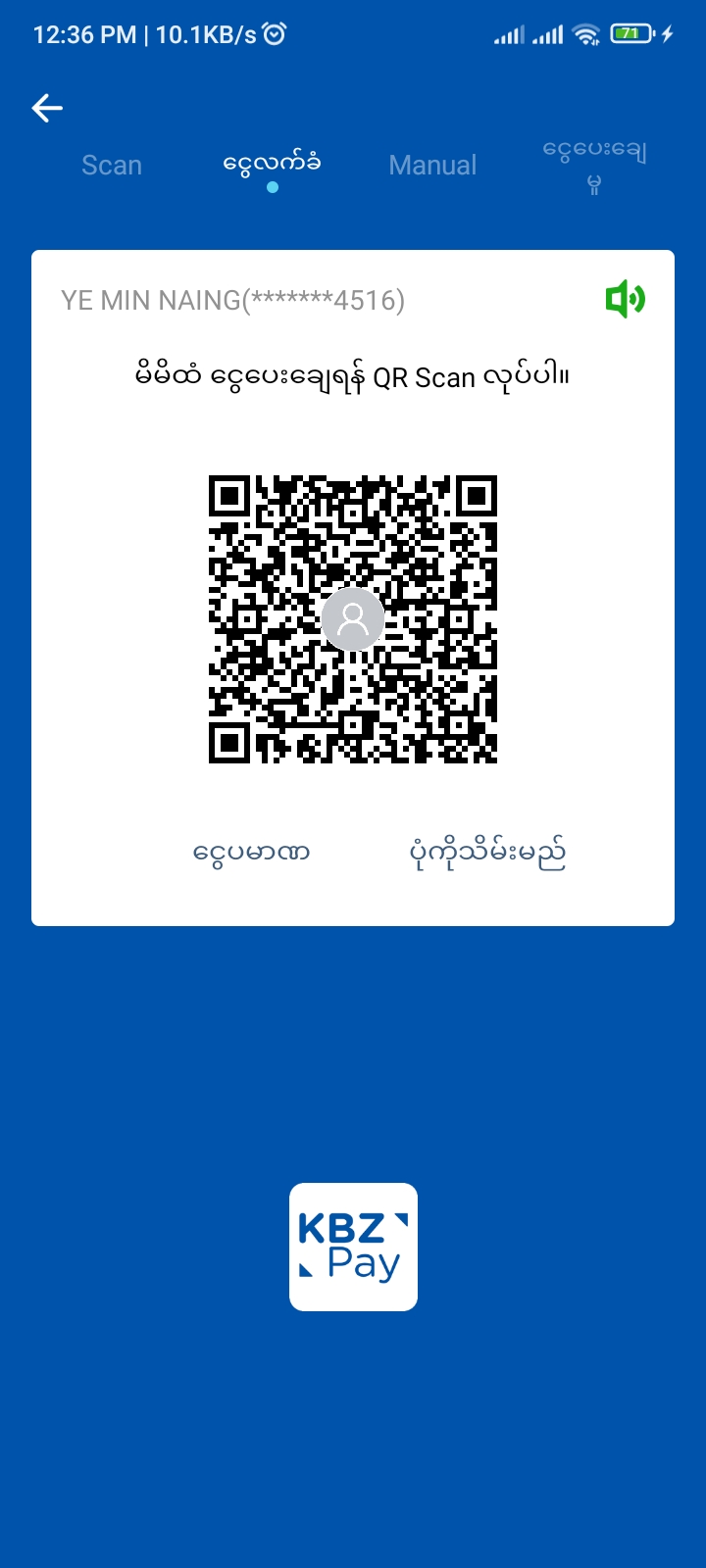Toggle the green speaker sound icon
Screen dimensions: 706x1568
pyautogui.click(x=625, y=299)
